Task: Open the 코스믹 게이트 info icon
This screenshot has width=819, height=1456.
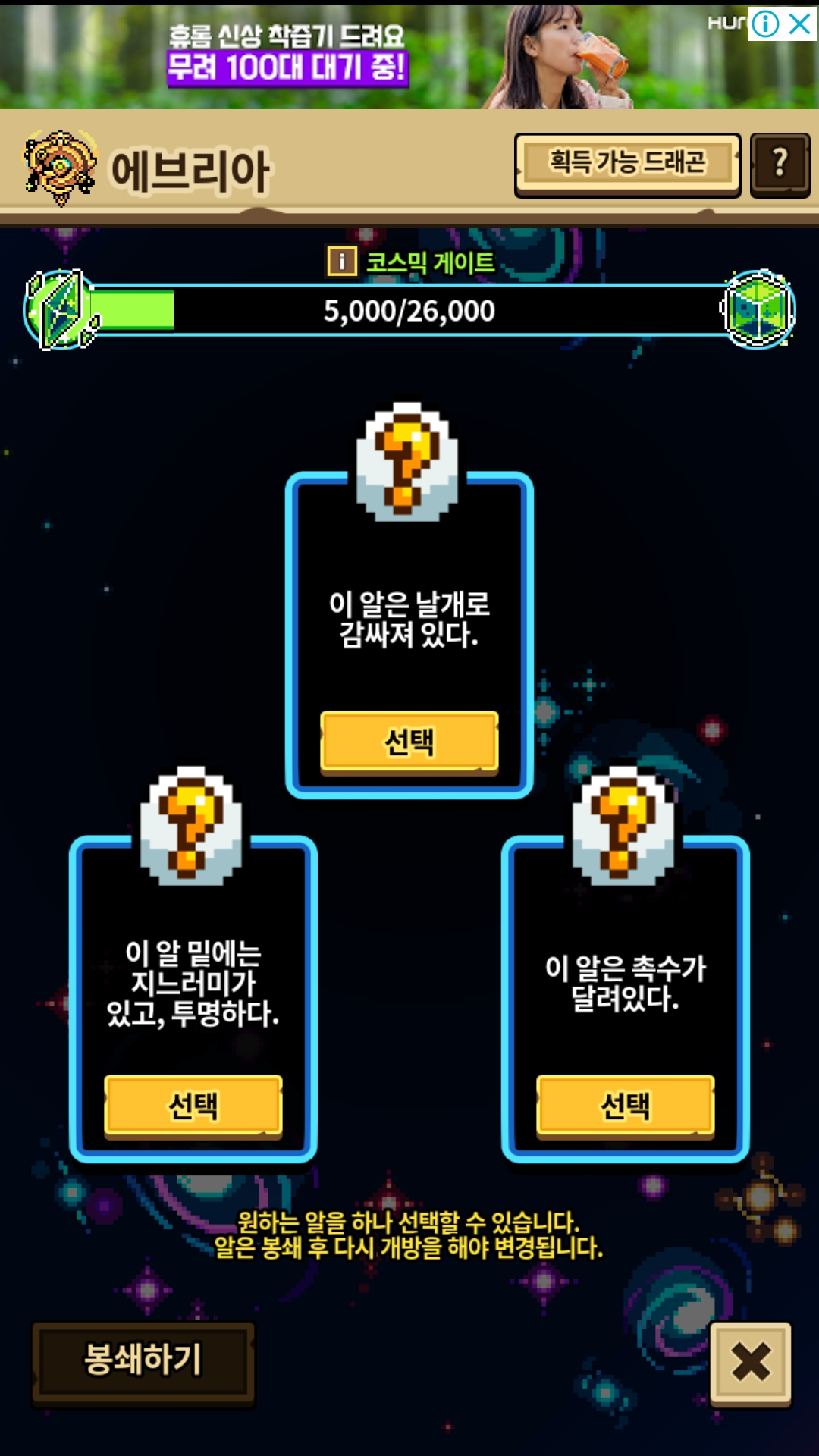Action: point(342,262)
